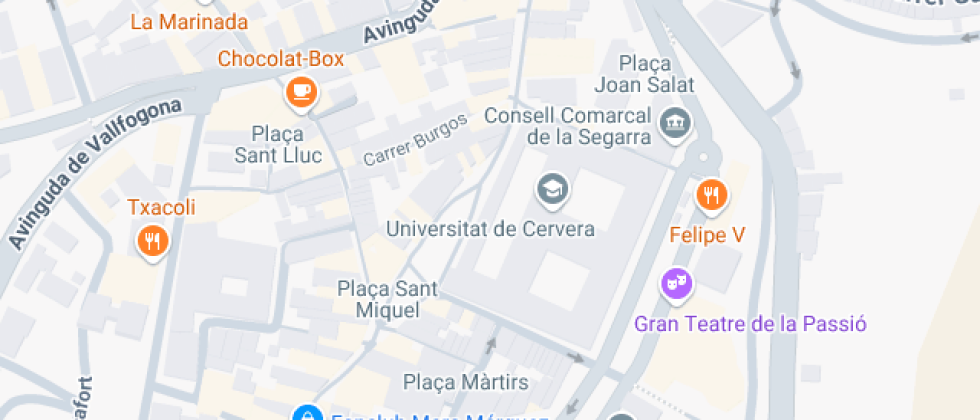
Task: Select the Txacoli restaurant pin
Action: pos(152,240)
